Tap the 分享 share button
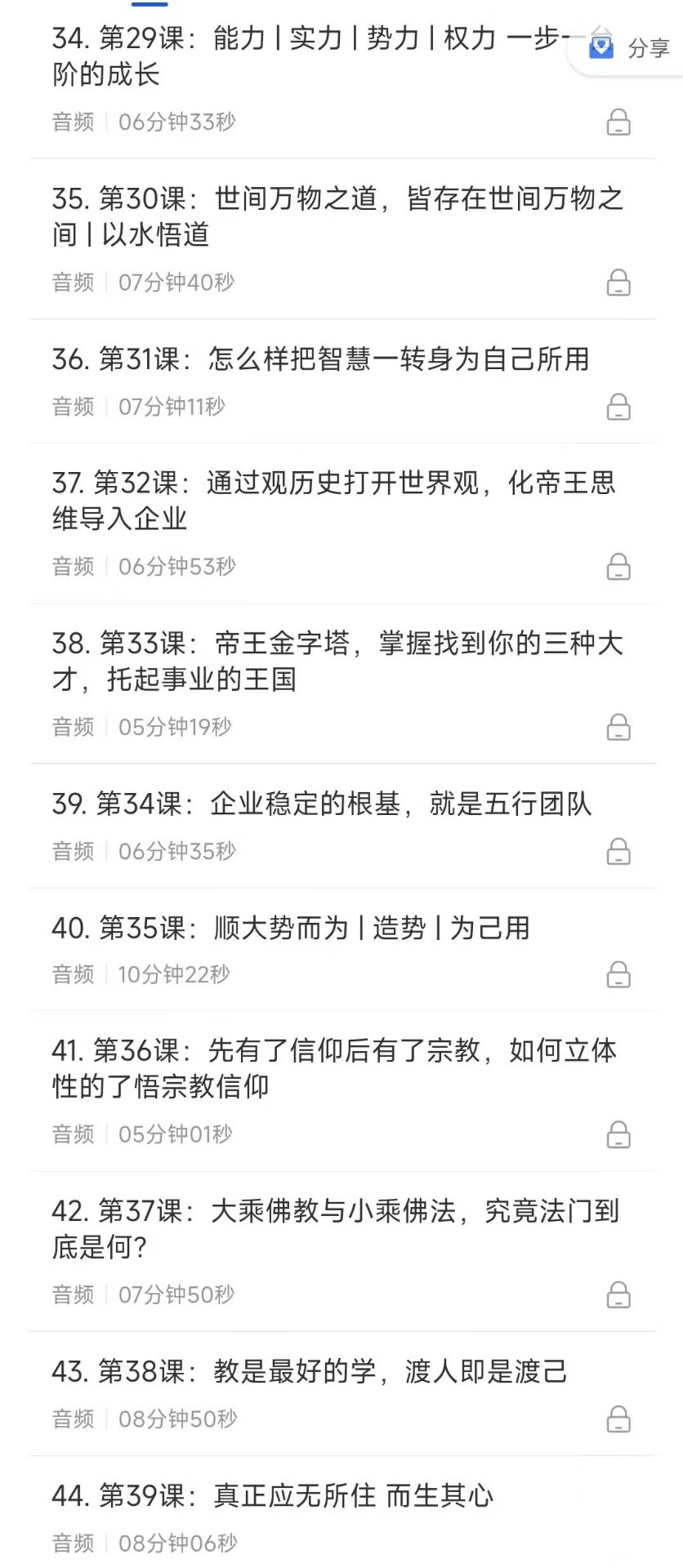683x1568 pixels. pos(633,48)
